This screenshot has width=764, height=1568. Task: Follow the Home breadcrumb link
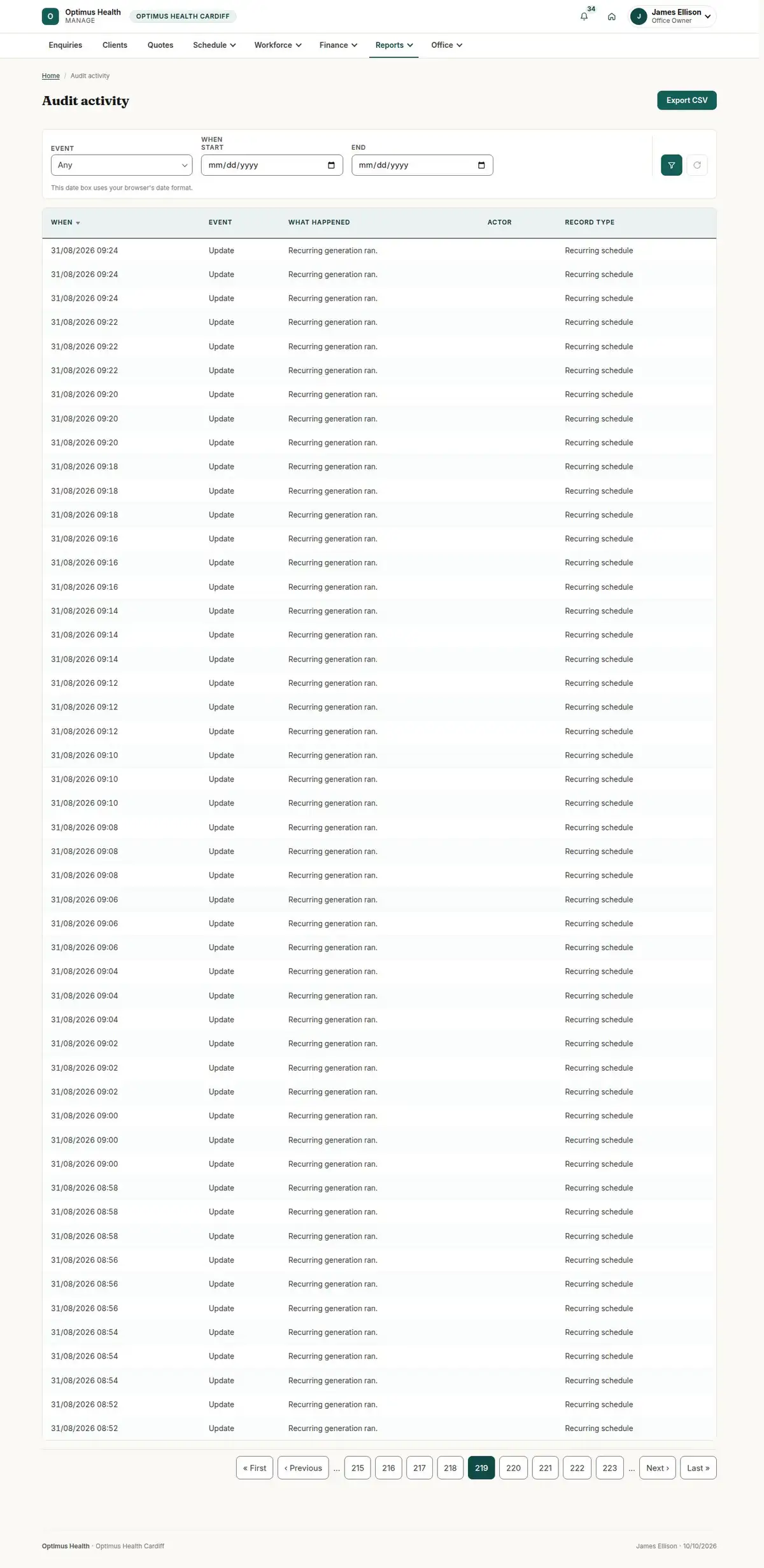[51, 76]
